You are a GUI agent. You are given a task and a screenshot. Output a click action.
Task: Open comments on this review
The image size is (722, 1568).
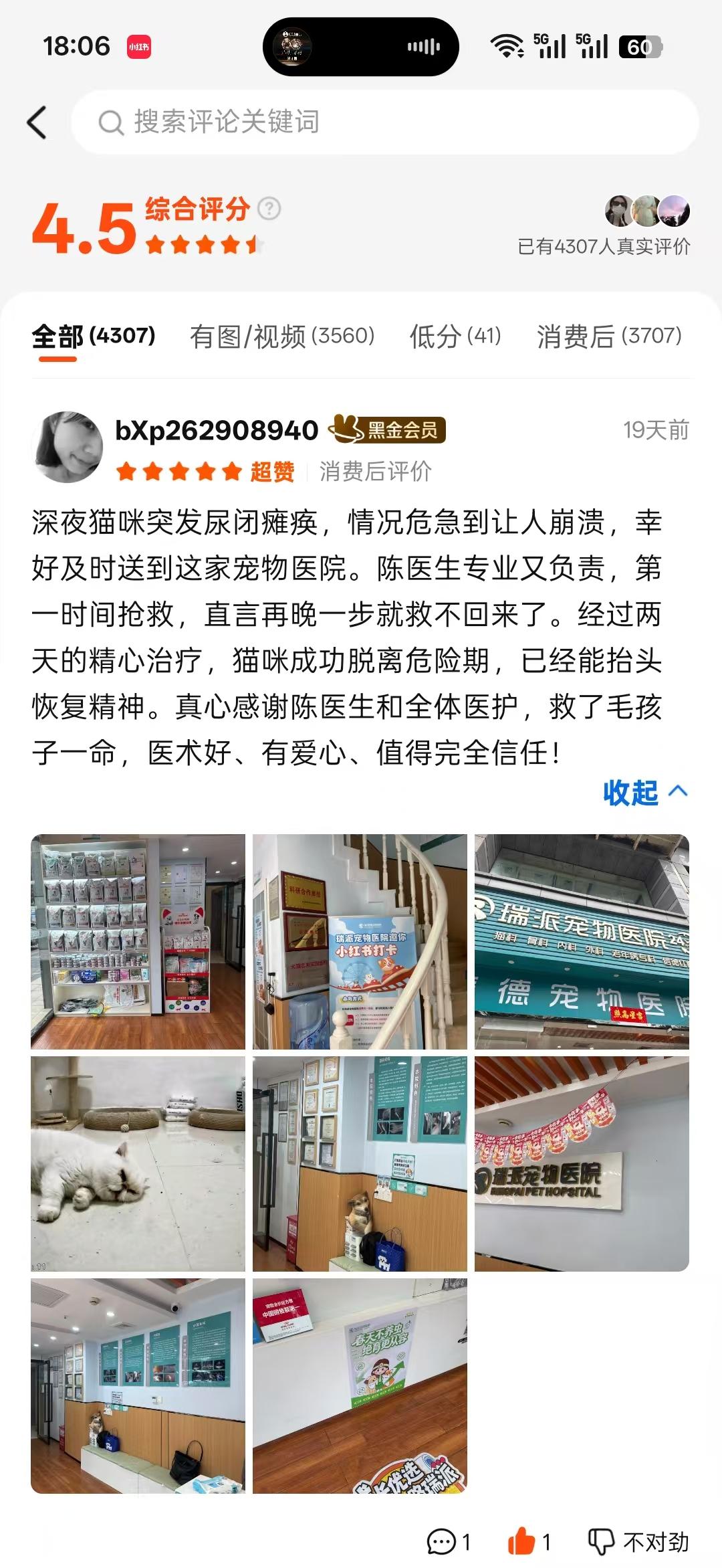pos(449,1542)
